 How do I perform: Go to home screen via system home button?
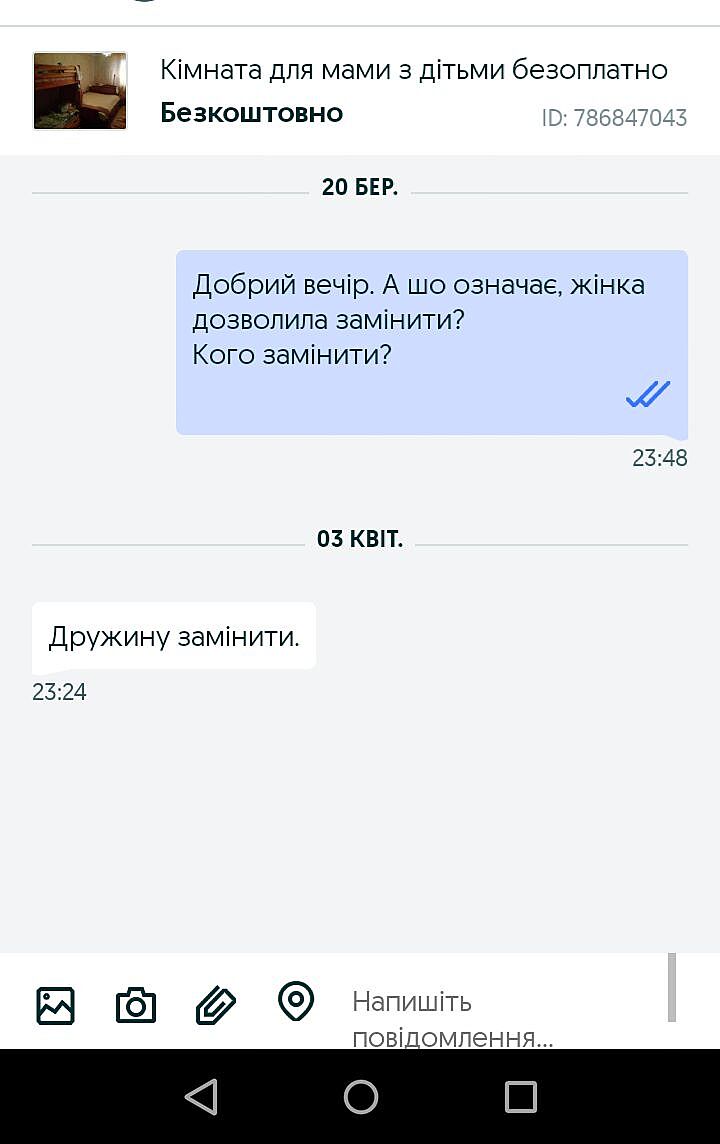pos(361,1097)
